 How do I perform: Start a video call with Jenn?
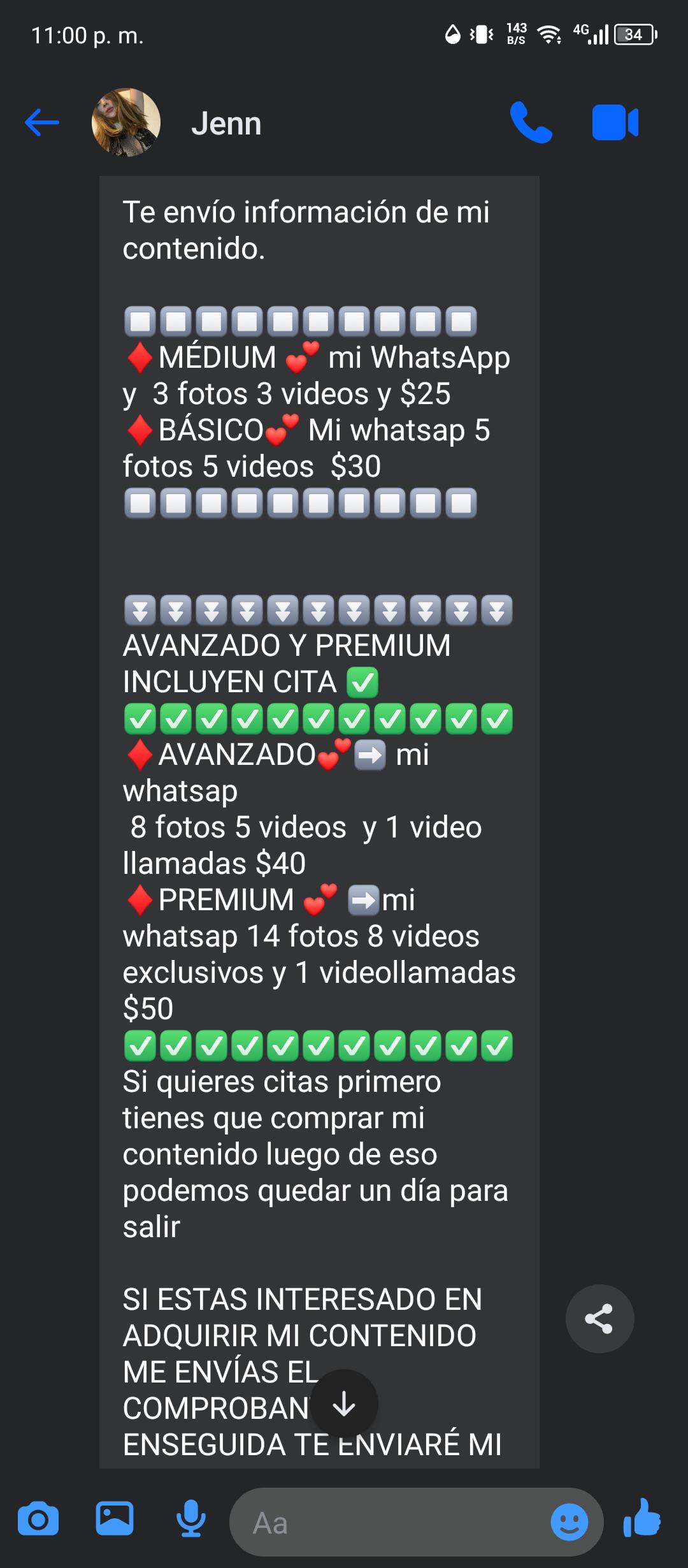click(615, 122)
